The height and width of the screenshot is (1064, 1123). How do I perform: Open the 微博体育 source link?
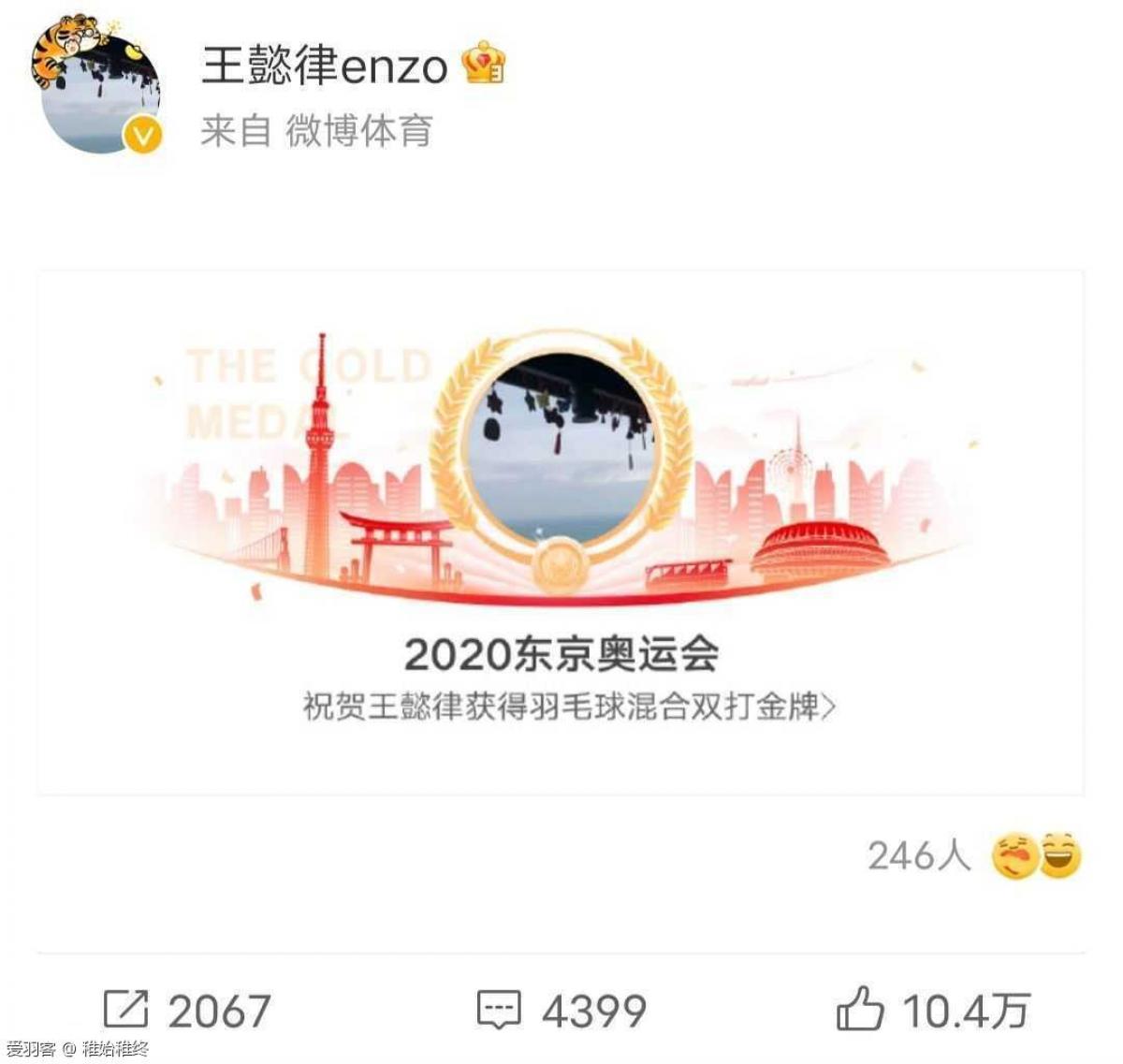358,131
